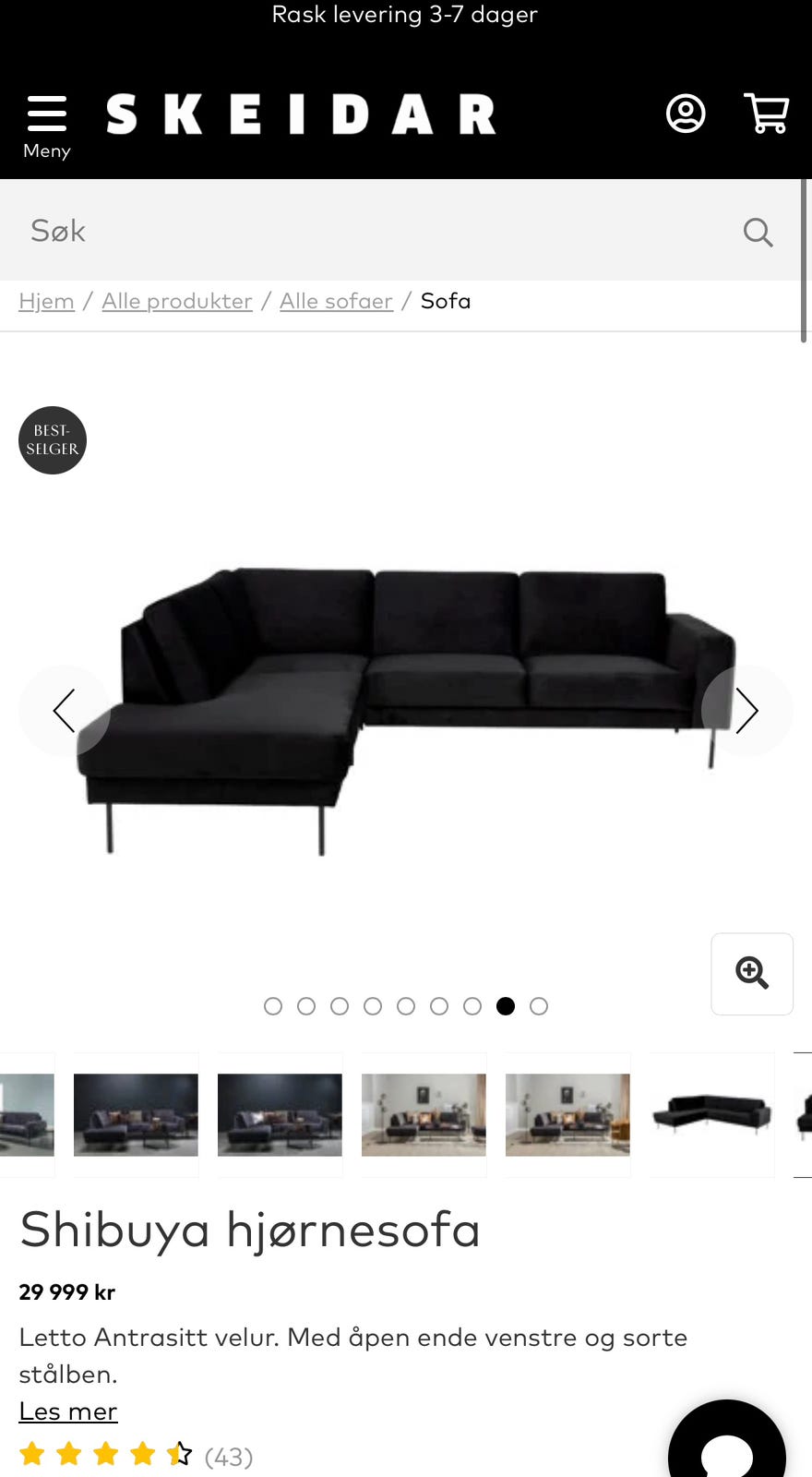This screenshot has width=812, height=1477.
Task: View the shopping cart
Action: [766, 114]
